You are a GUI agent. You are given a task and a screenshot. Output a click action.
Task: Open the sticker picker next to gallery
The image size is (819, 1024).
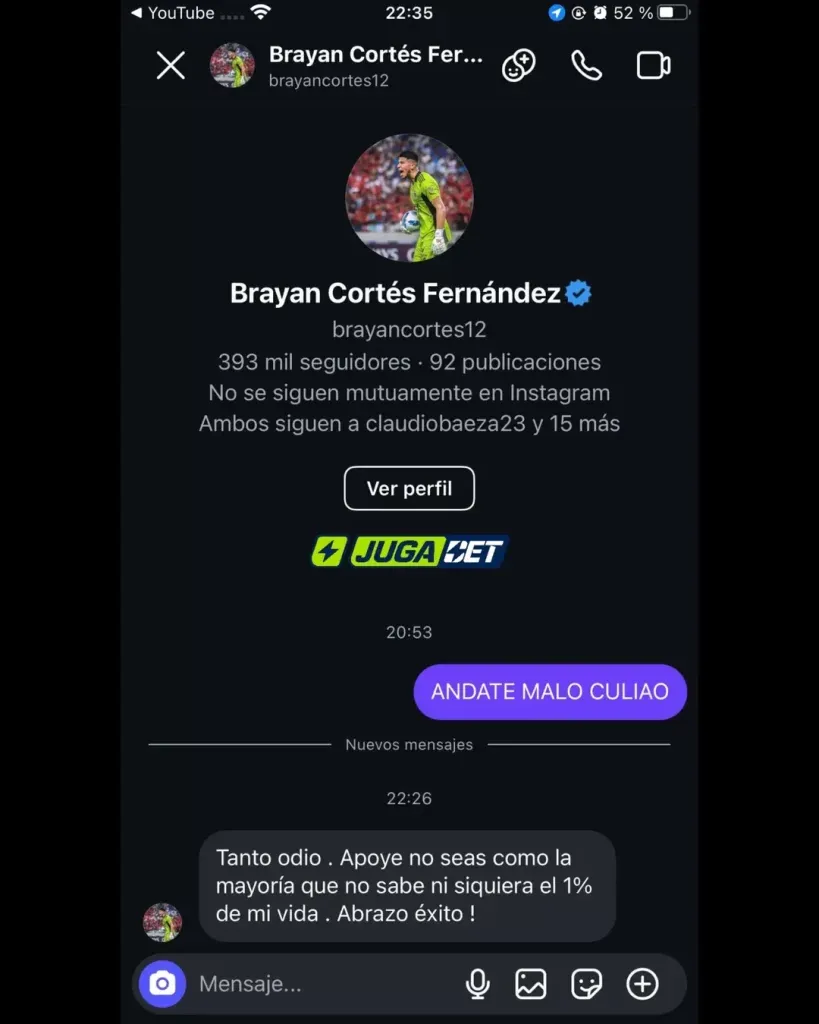[x=587, y=984]
